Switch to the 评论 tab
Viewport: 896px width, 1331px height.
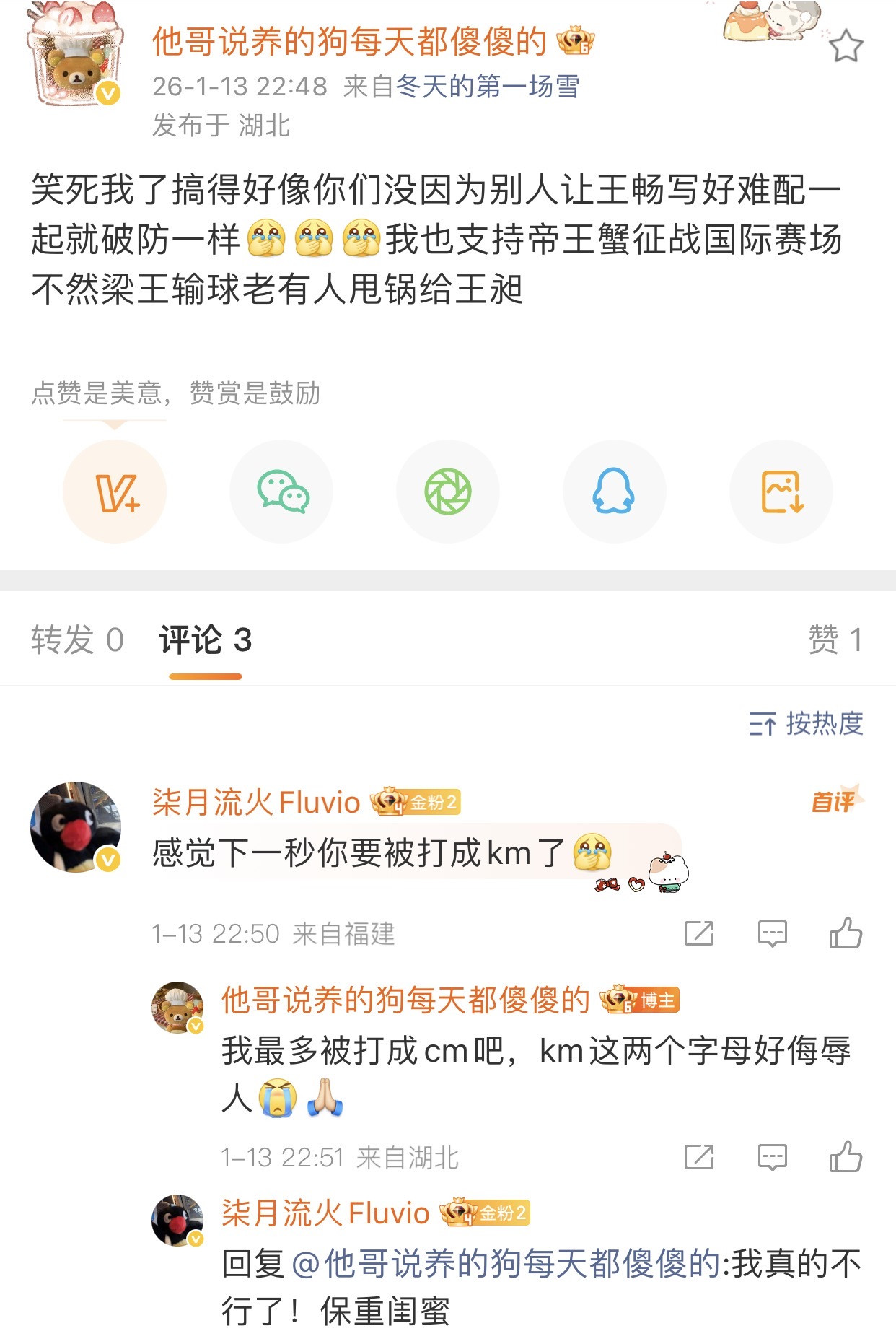click(205, 640)
